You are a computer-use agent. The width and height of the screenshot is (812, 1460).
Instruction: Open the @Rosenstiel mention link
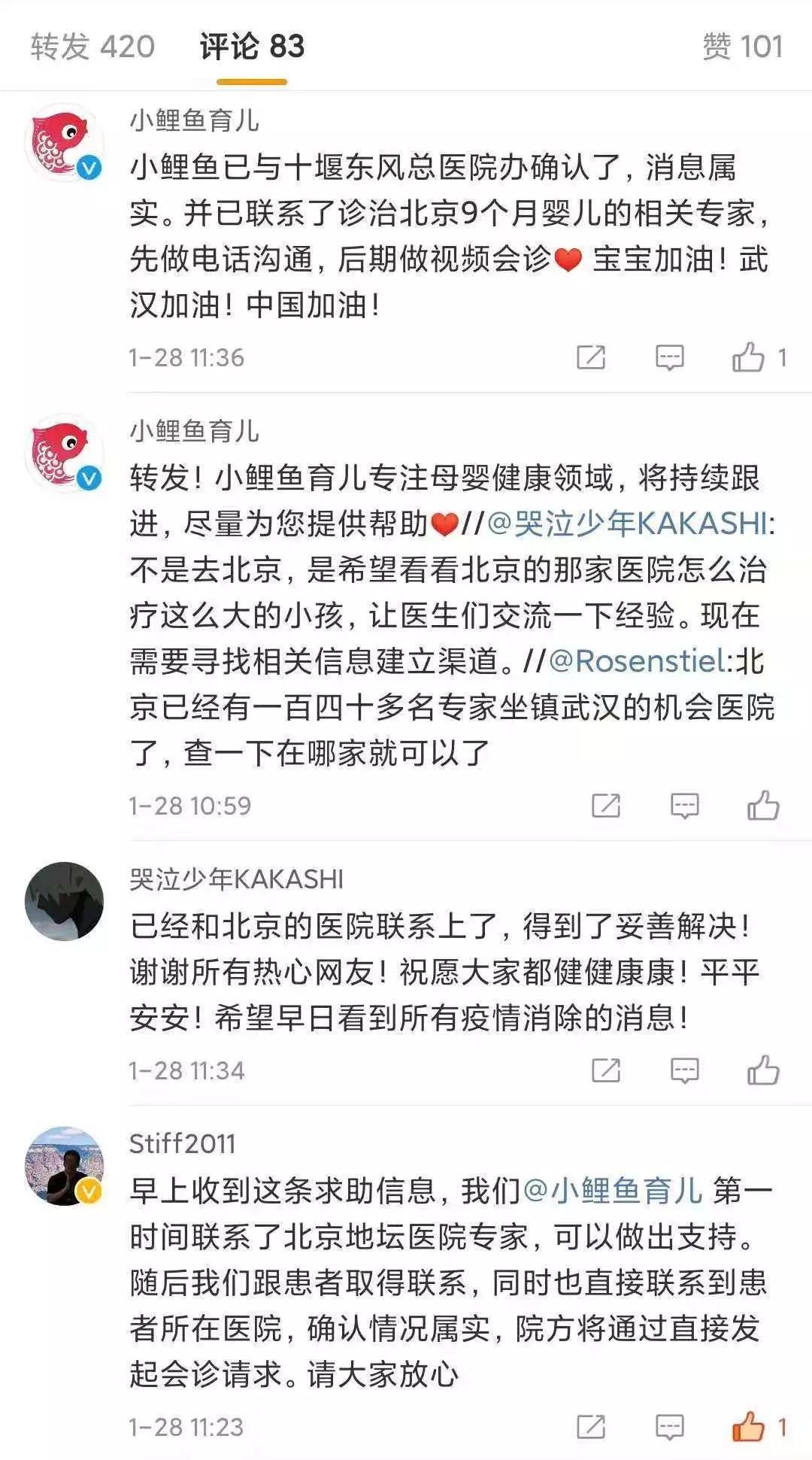click(x=639, y=661)
